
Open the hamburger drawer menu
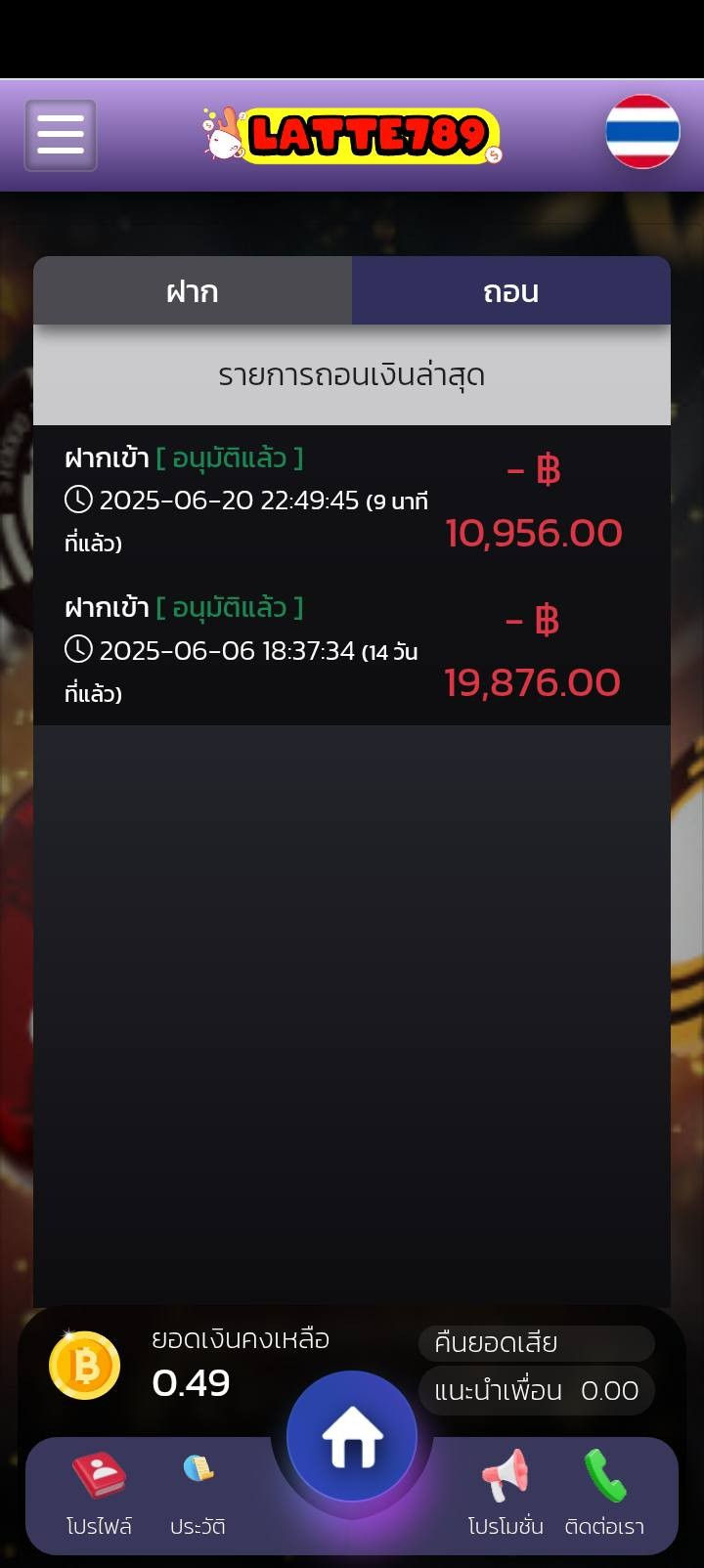tap(61, 135)
